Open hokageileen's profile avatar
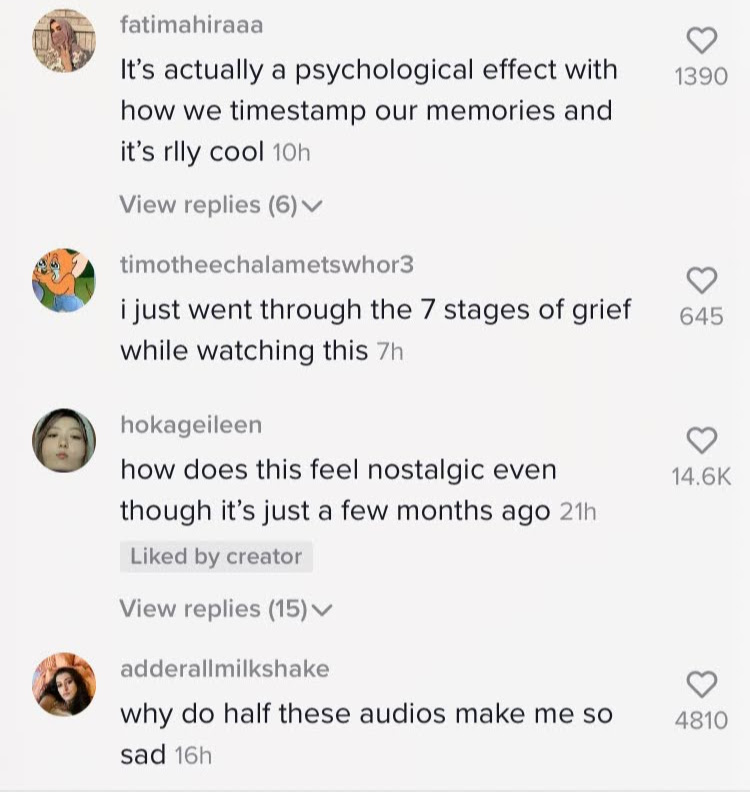 (x=64, y=441)
